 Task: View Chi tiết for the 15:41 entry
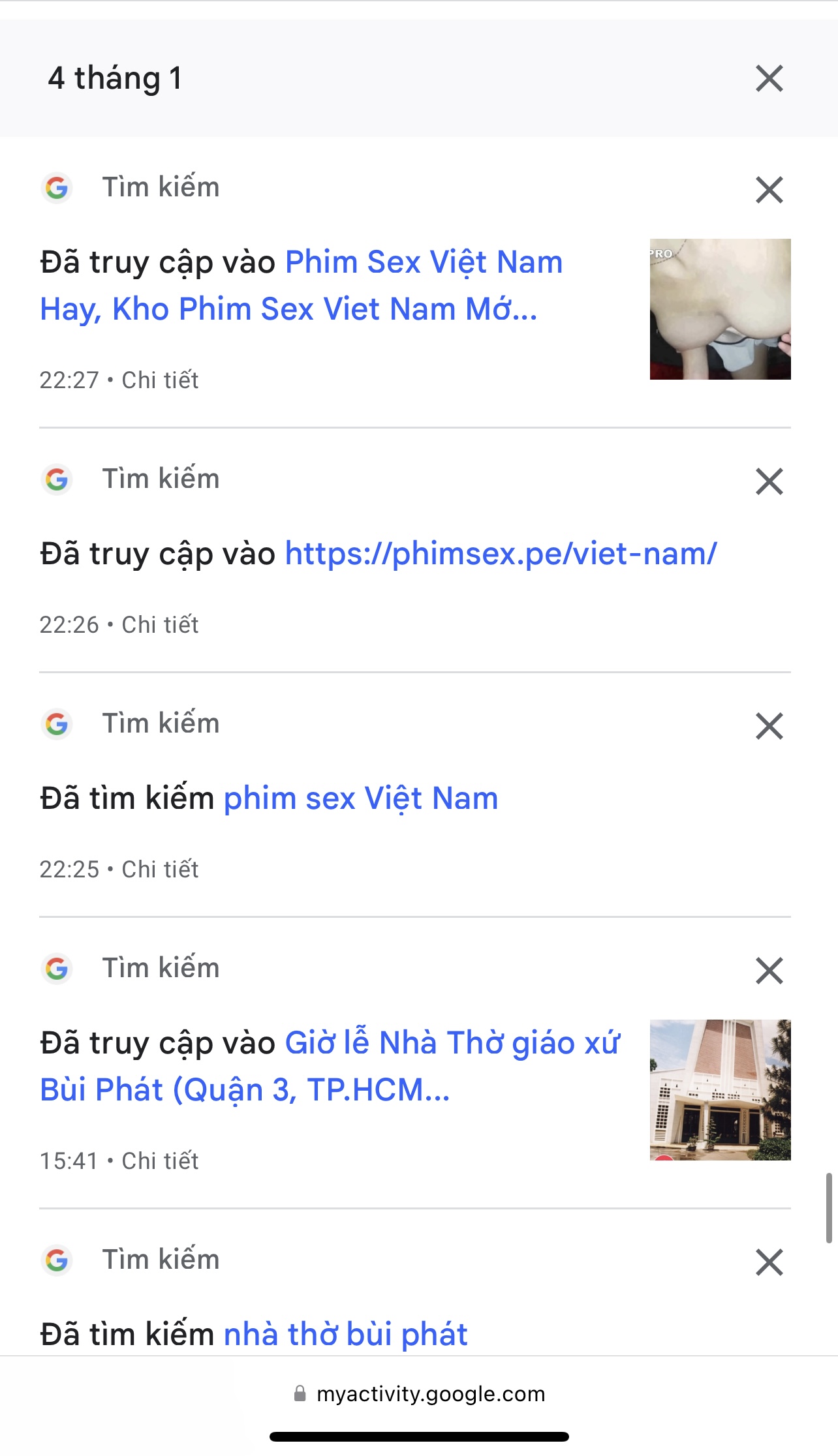160,1160
